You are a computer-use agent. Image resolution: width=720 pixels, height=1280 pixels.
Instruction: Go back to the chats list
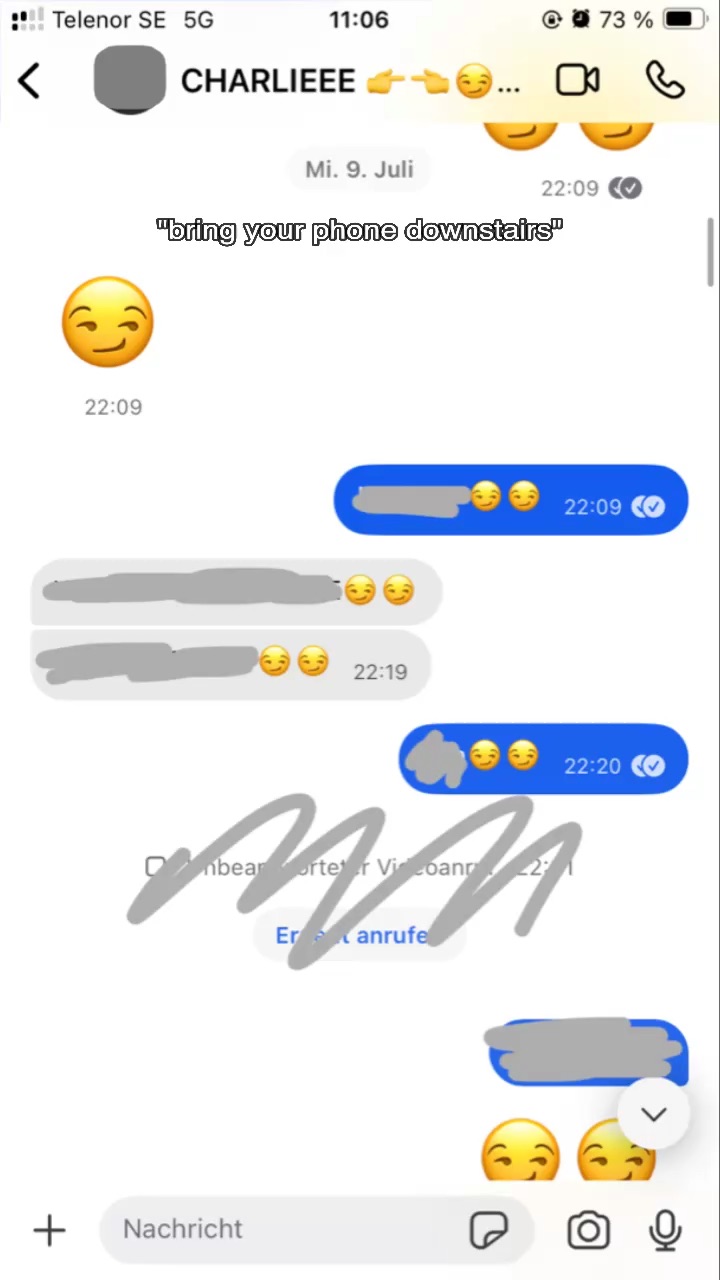pos(30,81)
